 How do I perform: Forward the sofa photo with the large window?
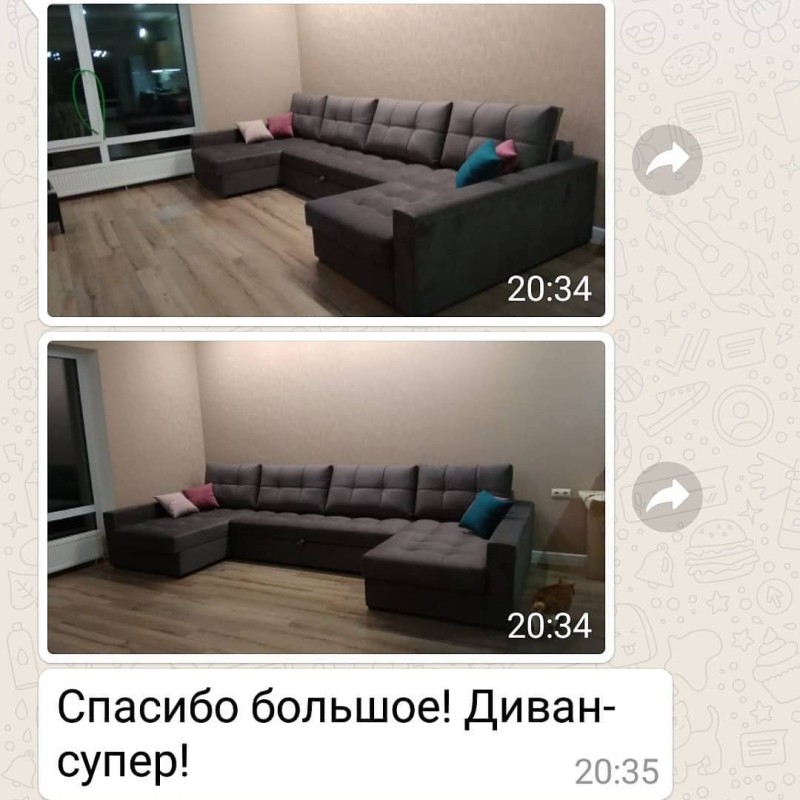click(667, 159)
